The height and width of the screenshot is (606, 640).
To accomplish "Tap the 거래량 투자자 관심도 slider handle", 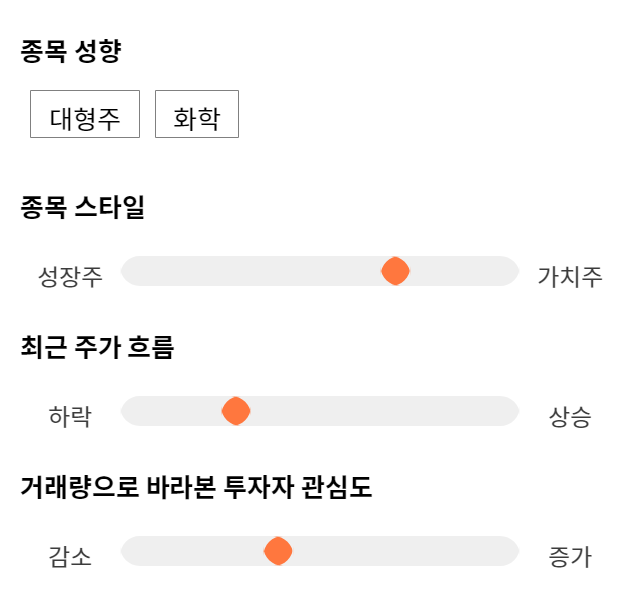I will 278,551.
